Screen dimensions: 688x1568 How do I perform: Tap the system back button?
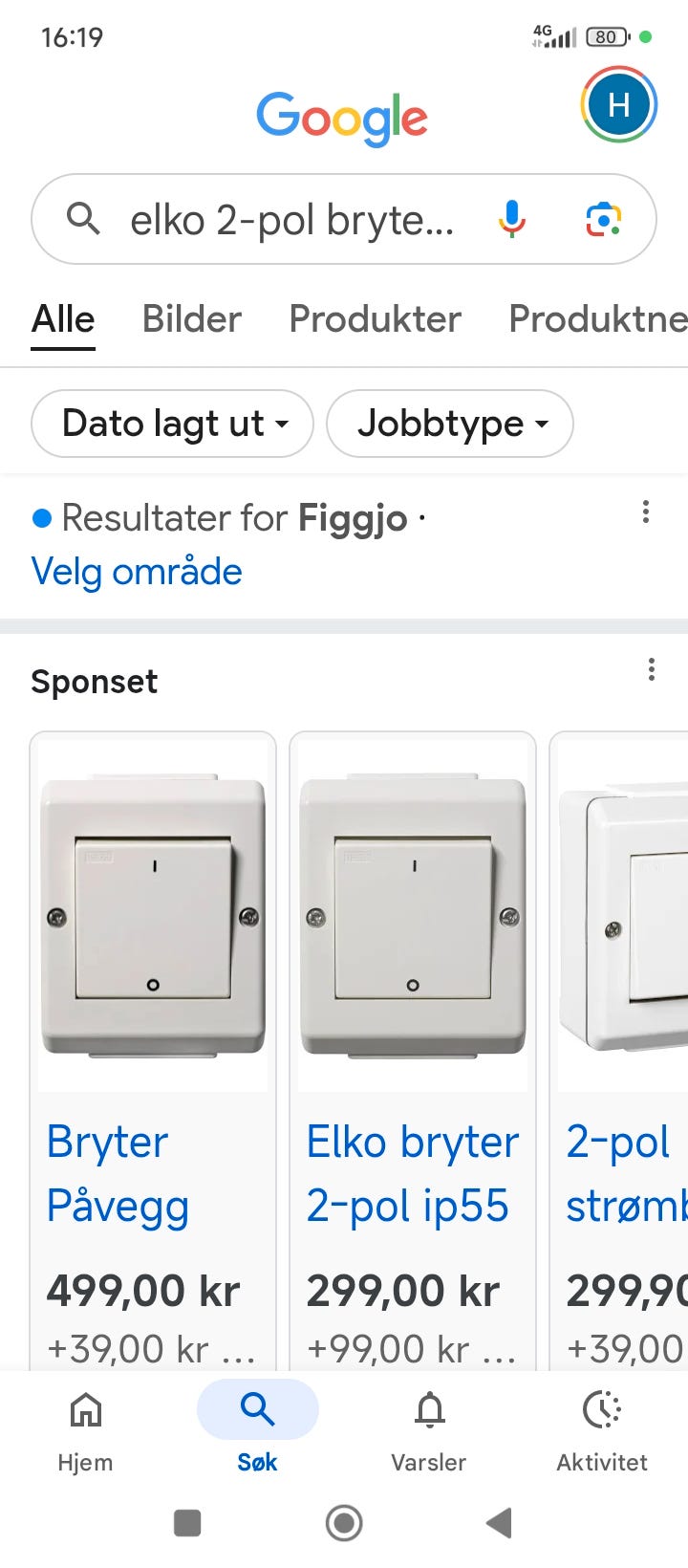[499, 1523]
